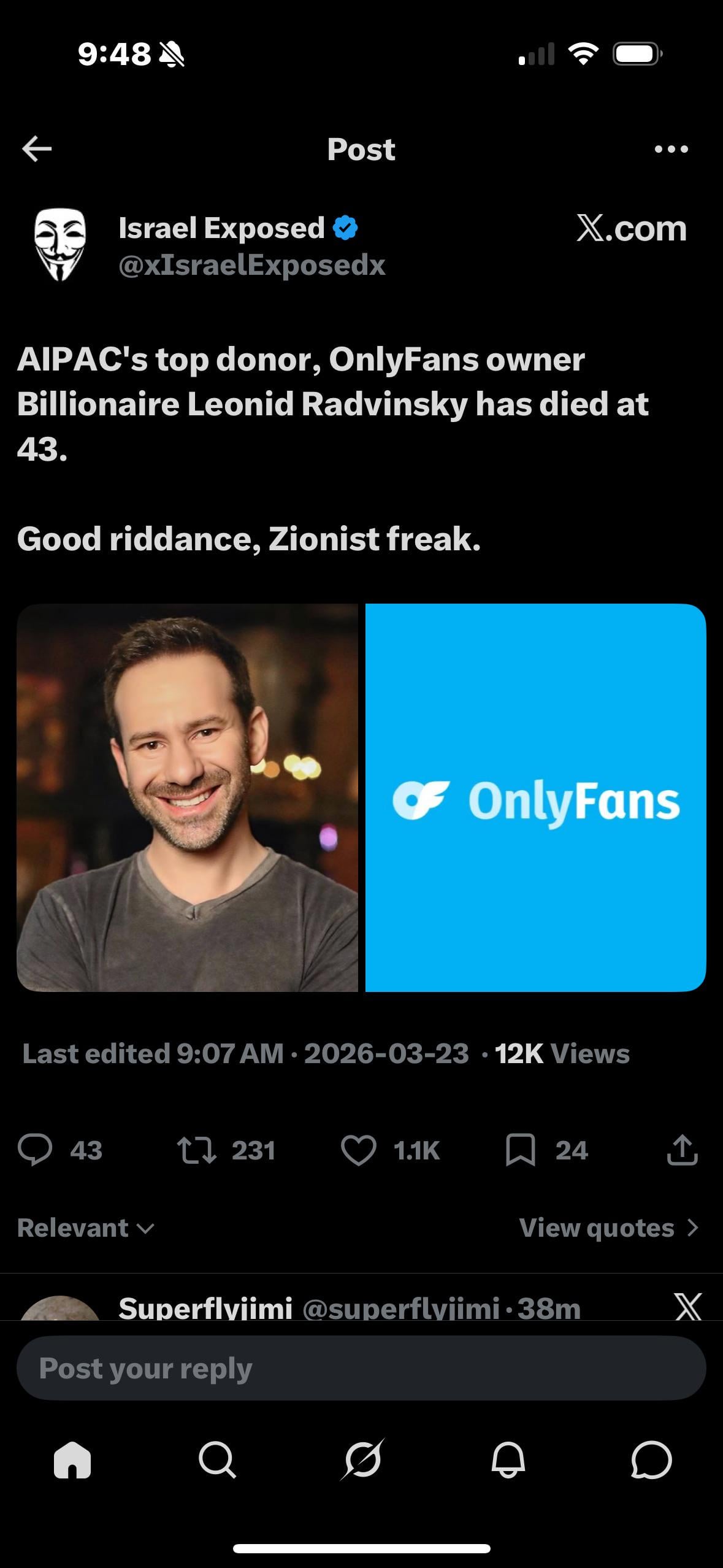
Task: Open the Messages tab
Action: (x=651, y=1460)
